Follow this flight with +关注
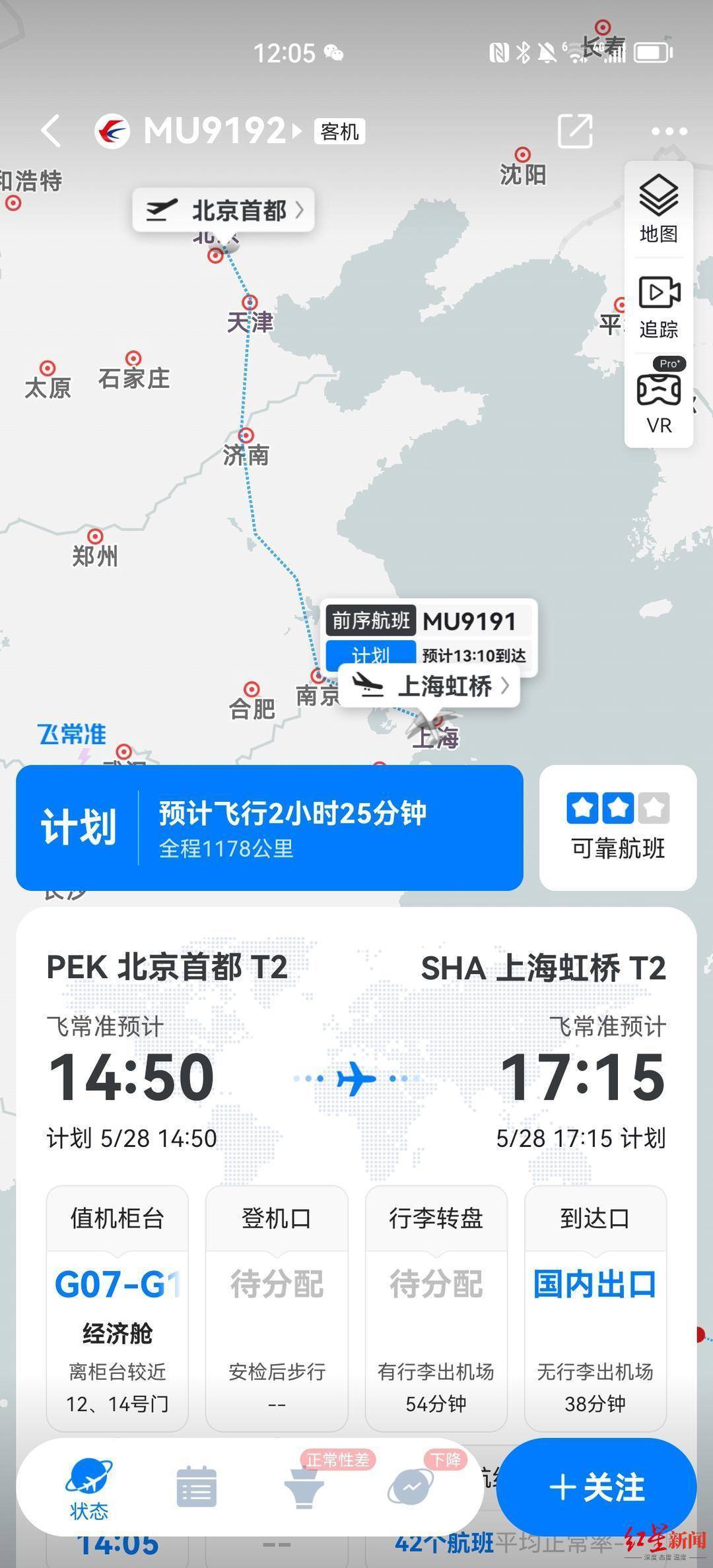 click(596, 1488)
